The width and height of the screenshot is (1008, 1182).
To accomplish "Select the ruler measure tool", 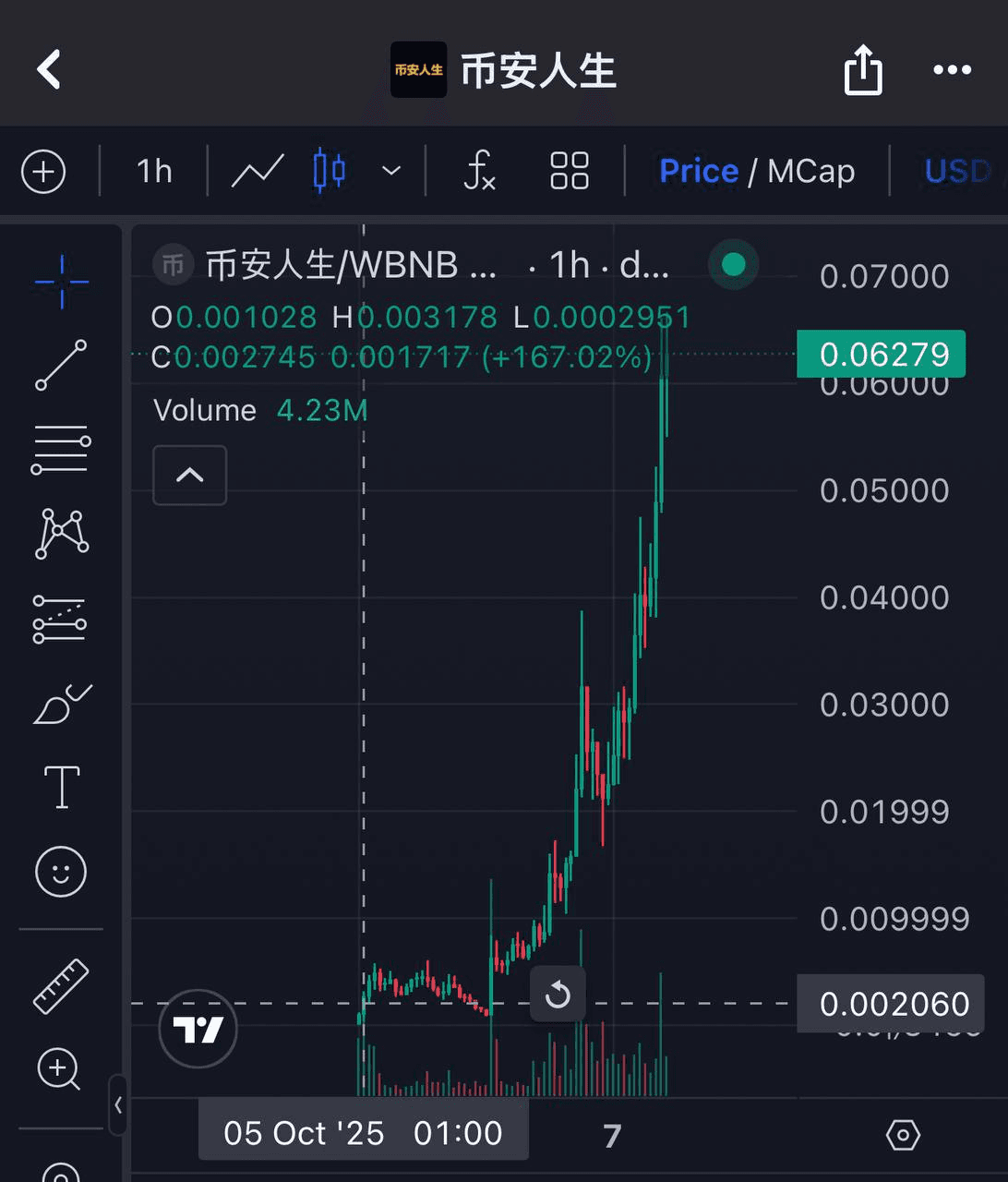I will (x=61, y=985).
